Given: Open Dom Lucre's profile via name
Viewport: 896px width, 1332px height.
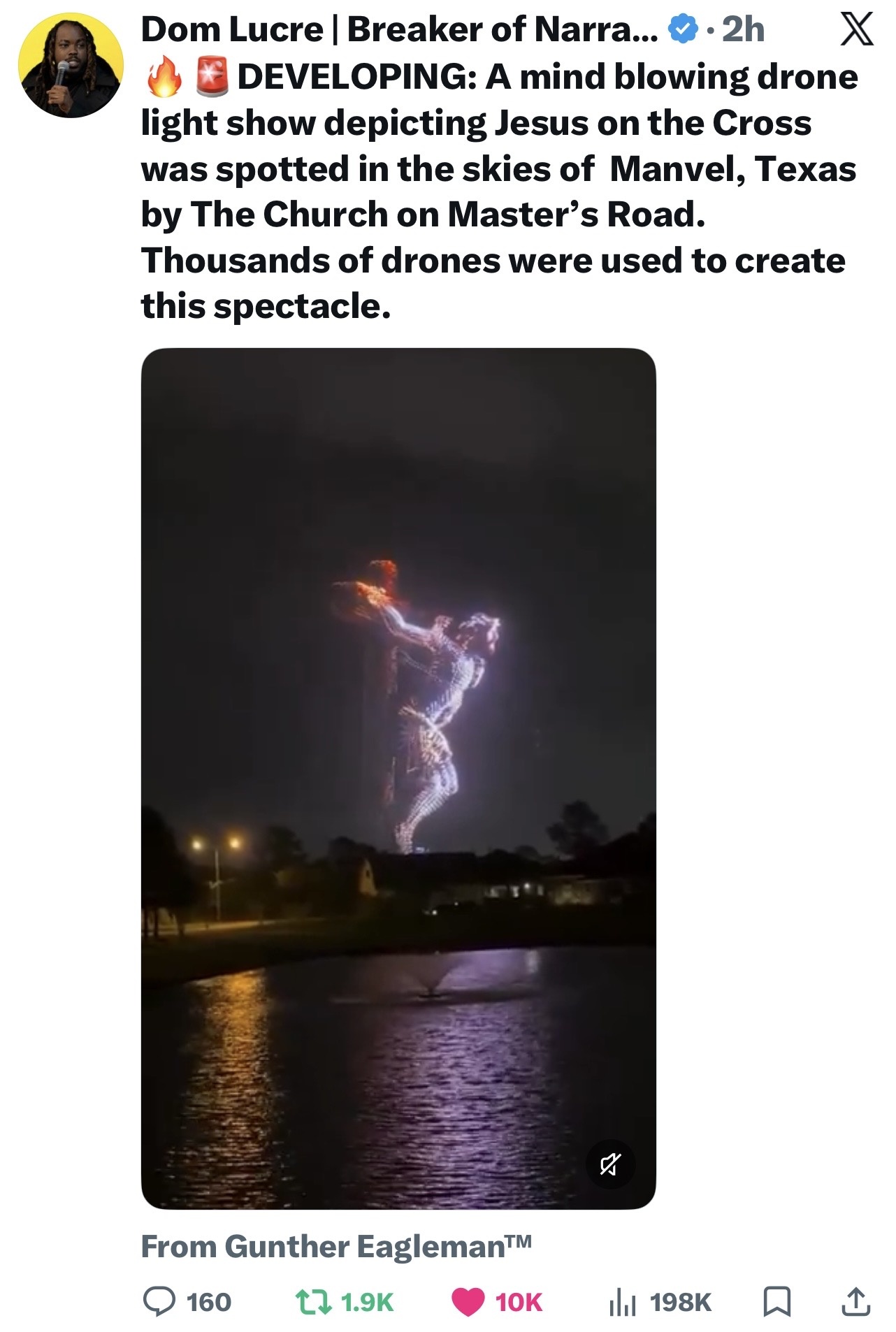Looking at the screenshot, I should point(398,29).
